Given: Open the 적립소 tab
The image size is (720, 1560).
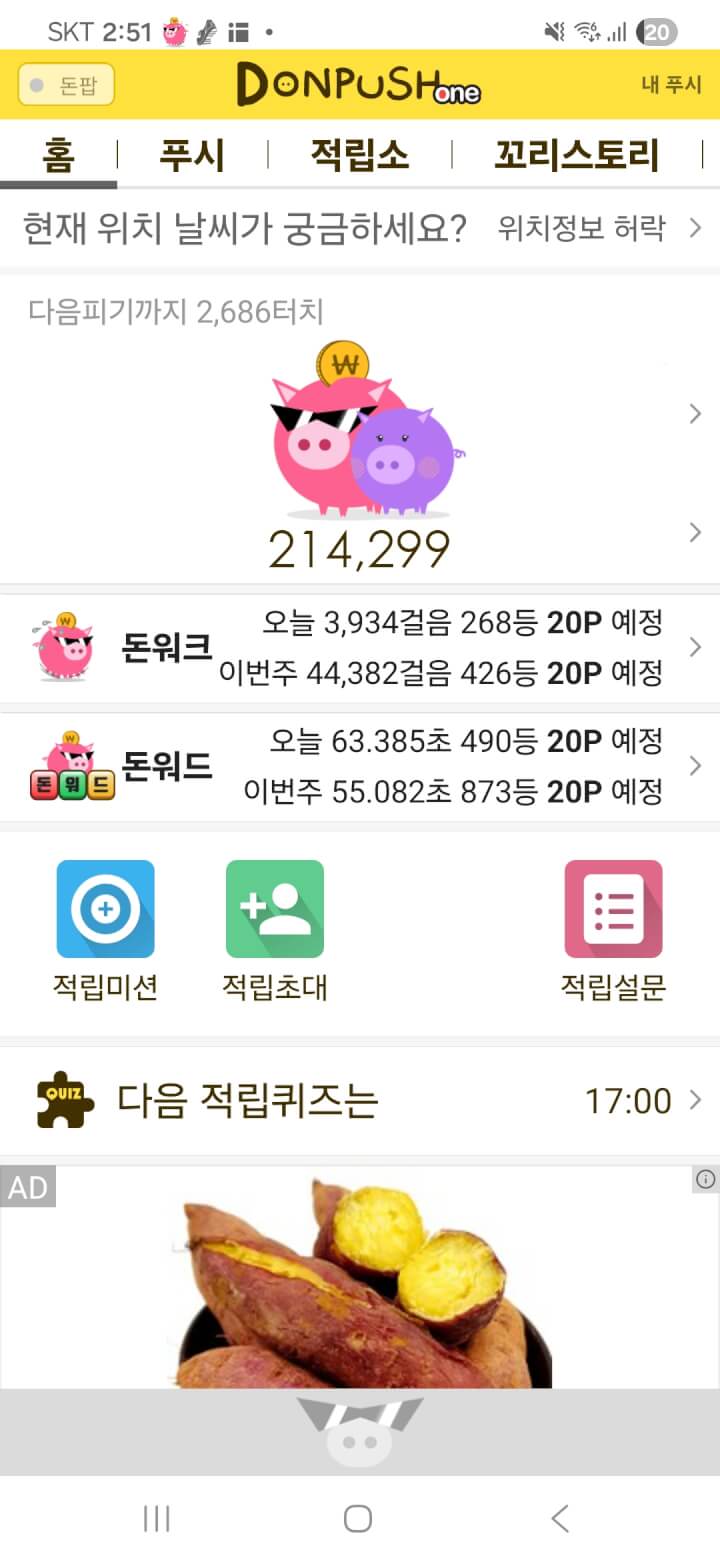Looking at the screenshot, I should tap(360, 156).
